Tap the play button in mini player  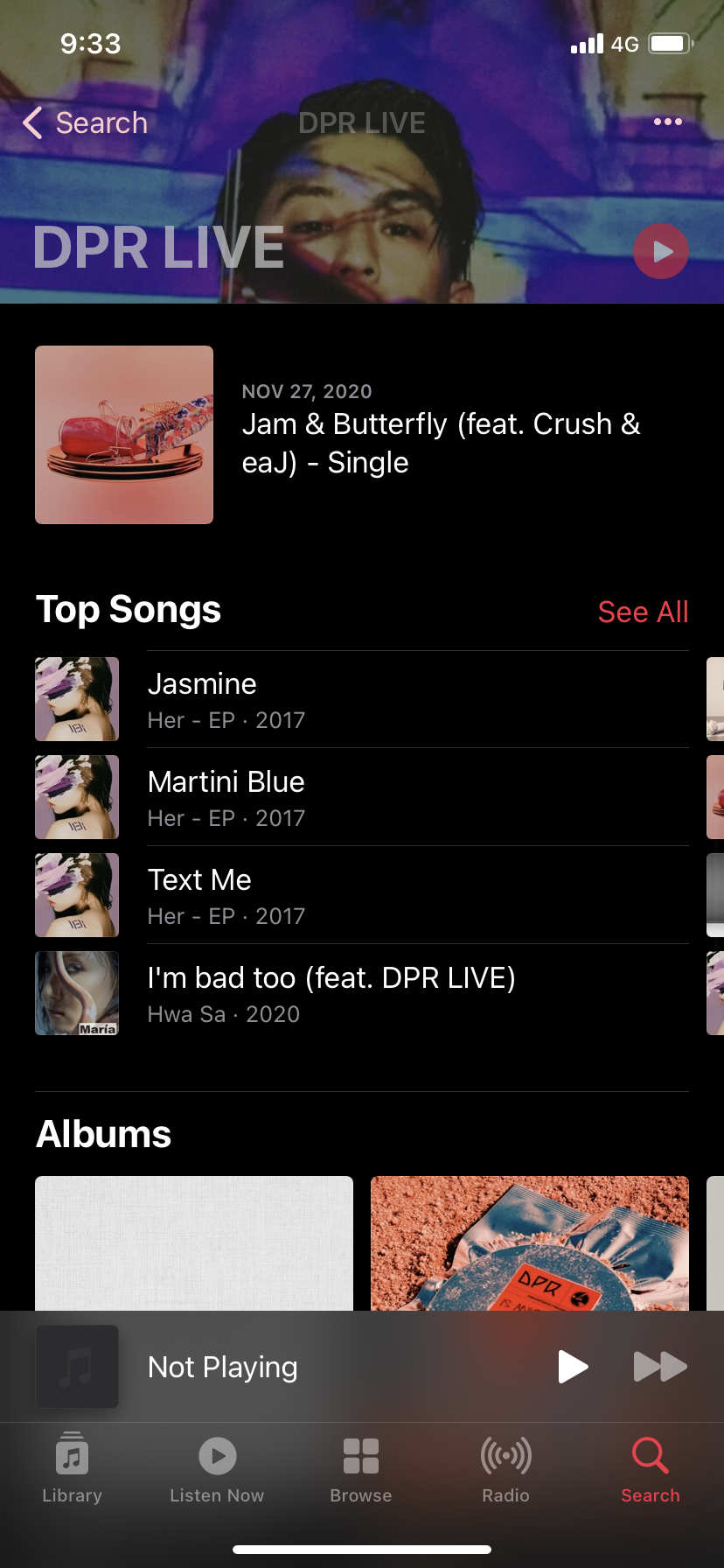tap(573, 1367)
